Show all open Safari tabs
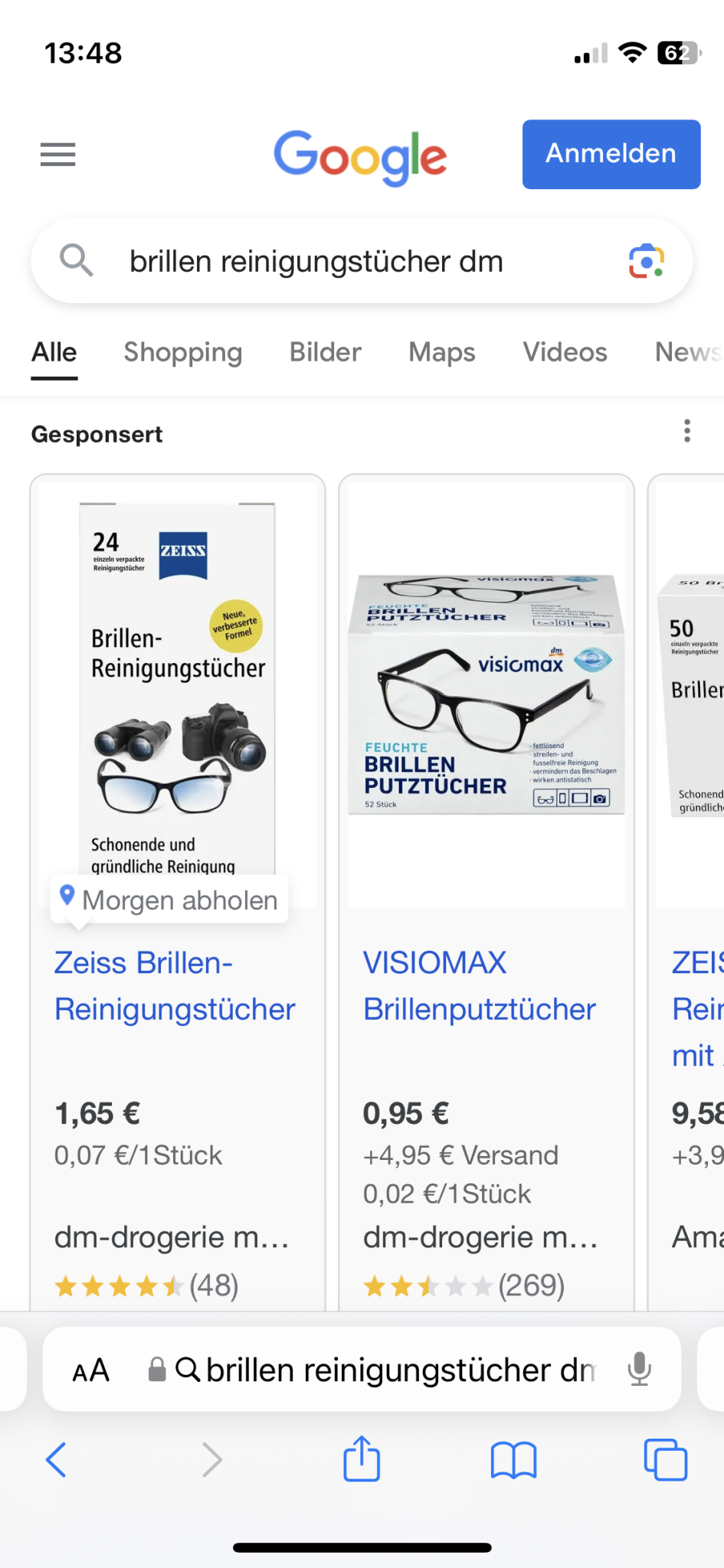This screenshot has height=1568, width=724. [665, 1459]
